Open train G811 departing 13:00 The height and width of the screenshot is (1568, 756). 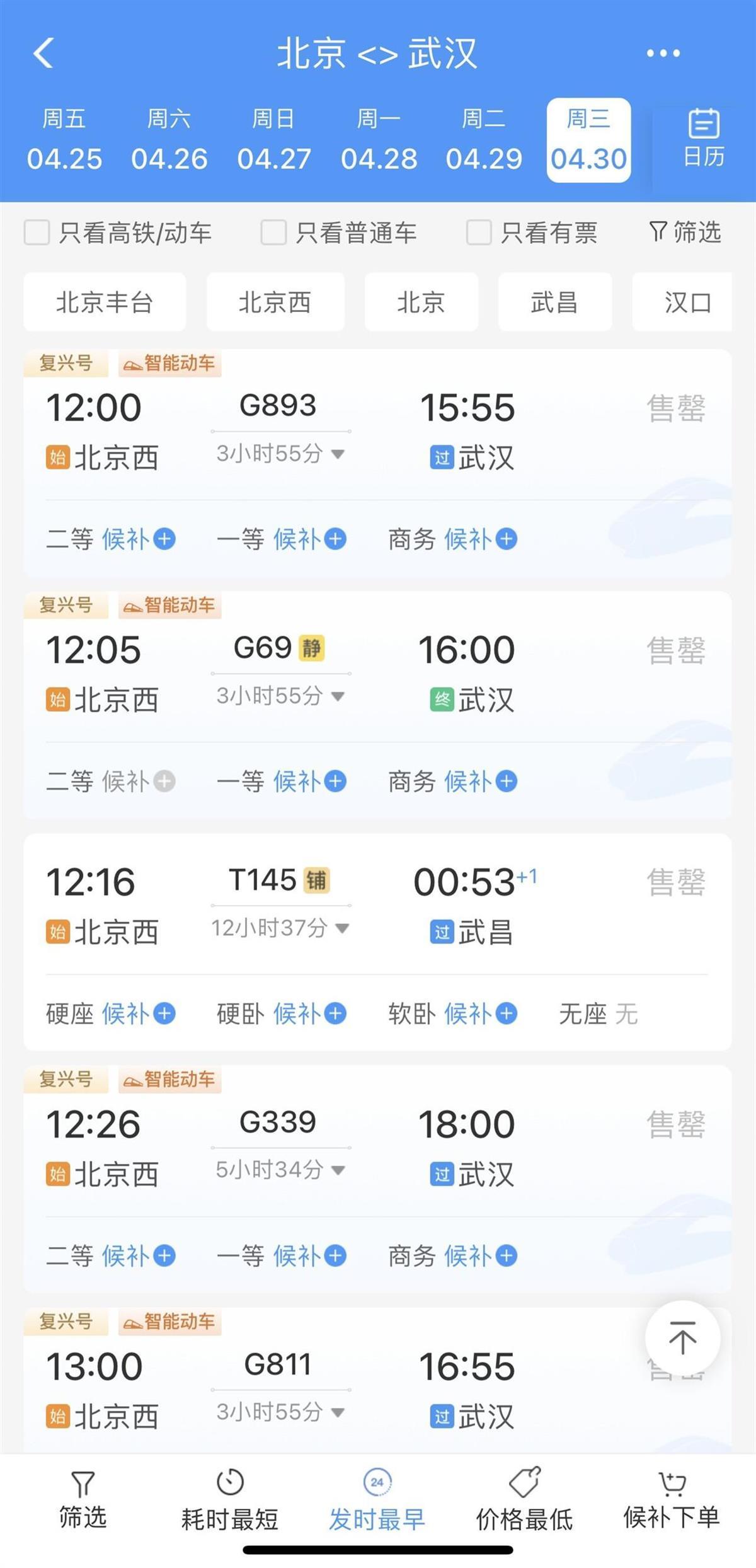277,1366
